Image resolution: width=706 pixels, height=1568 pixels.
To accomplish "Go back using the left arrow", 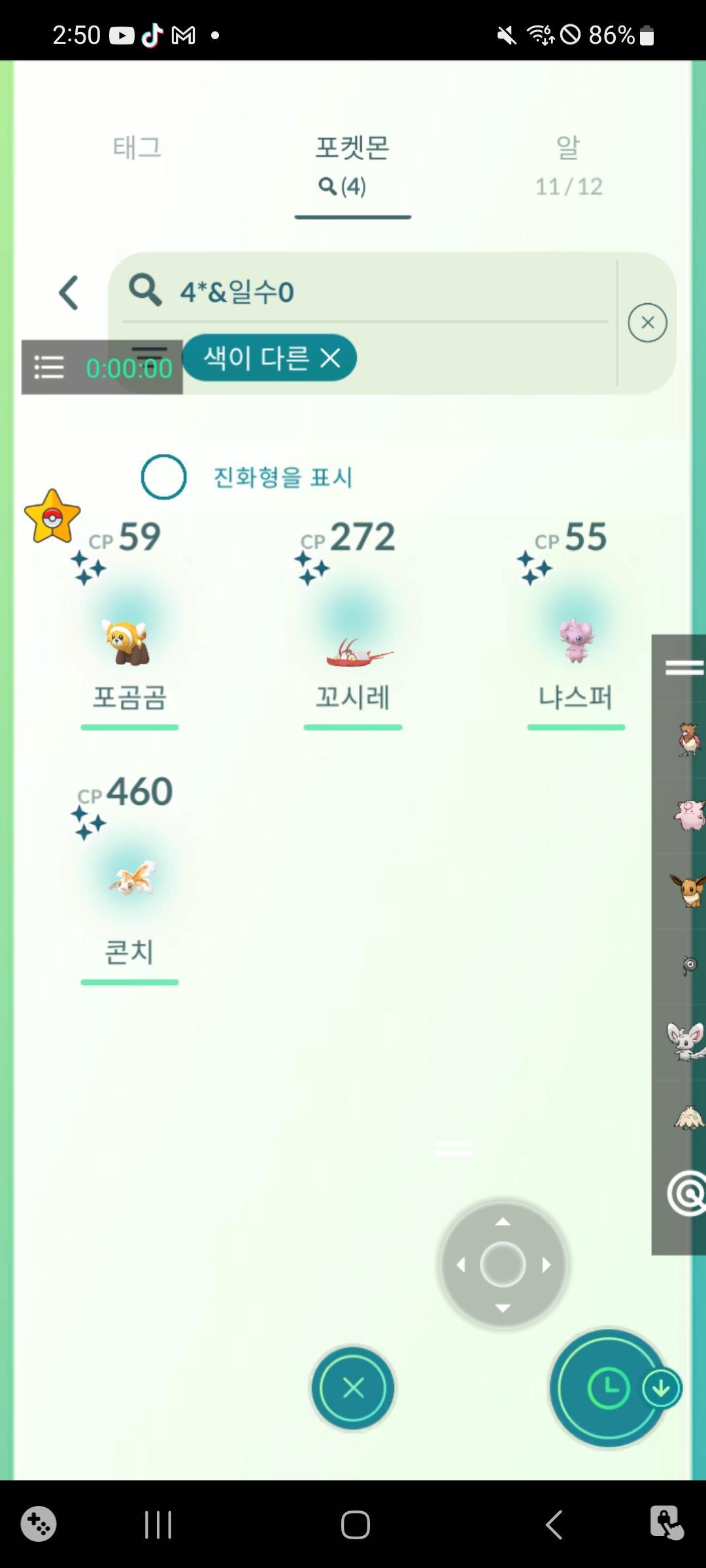I will [x=69, y=292].
